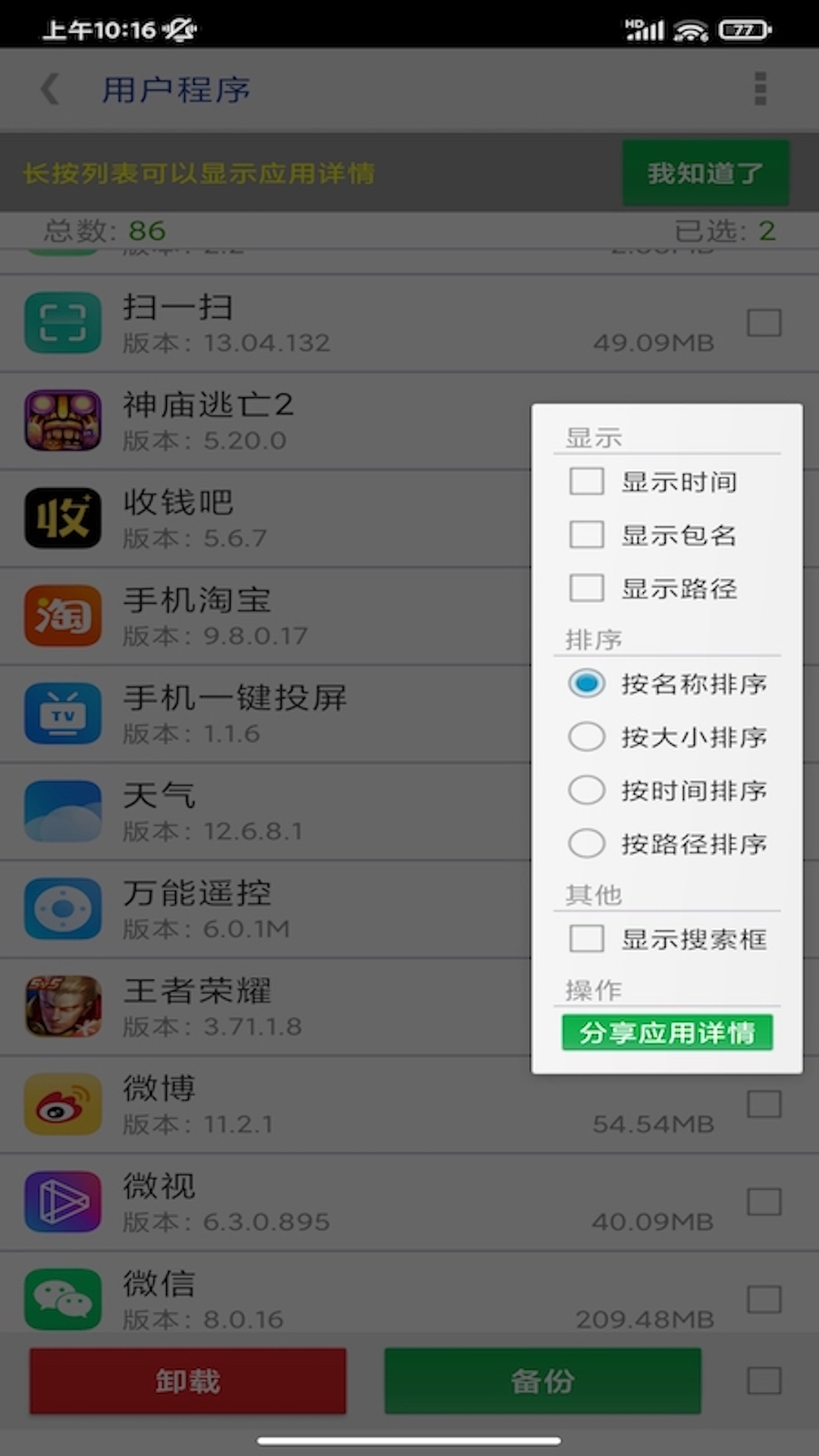Check the 显示时间 option
This screenshot has width=819, height=1456.
[x=586, y=482]
